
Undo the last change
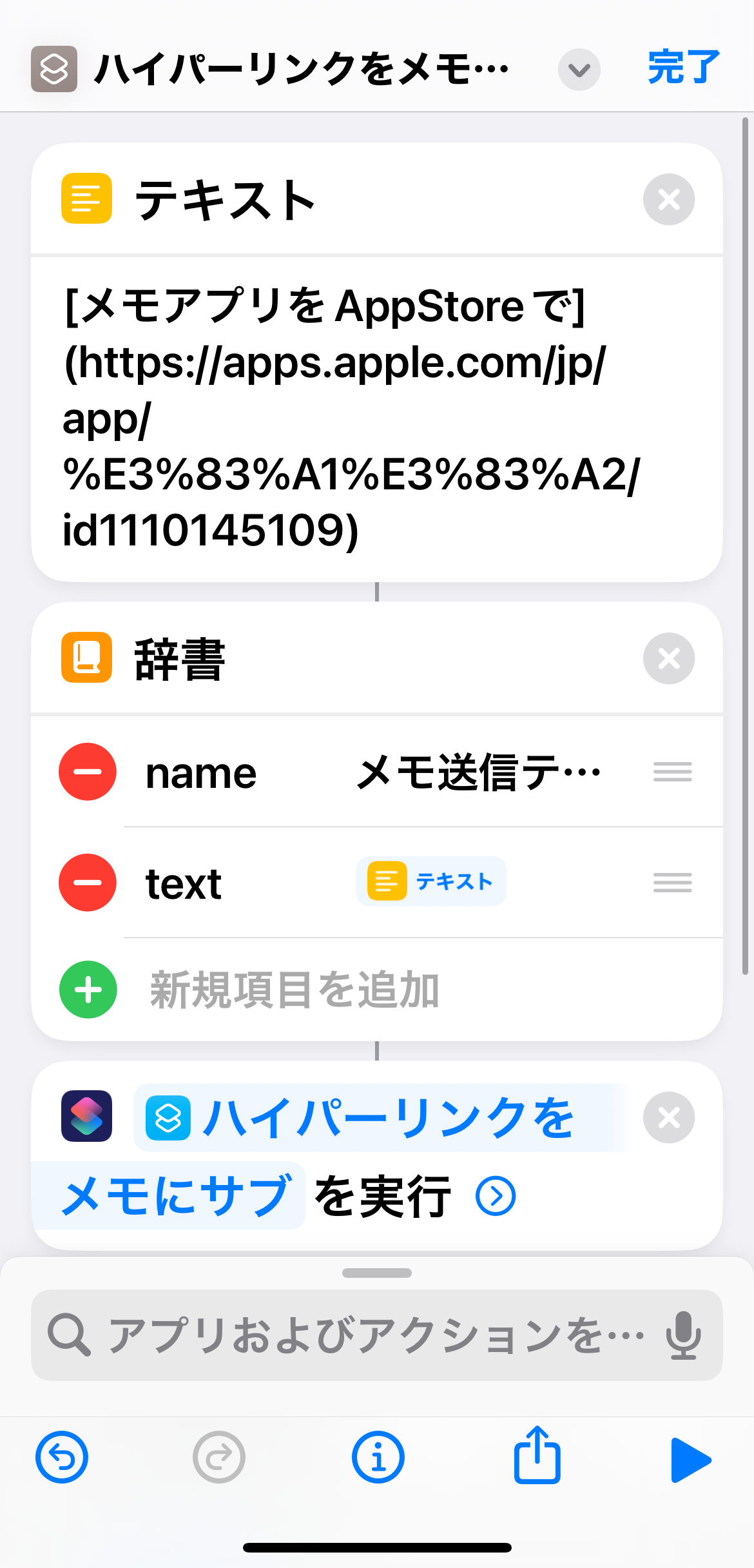(62, 1457)
